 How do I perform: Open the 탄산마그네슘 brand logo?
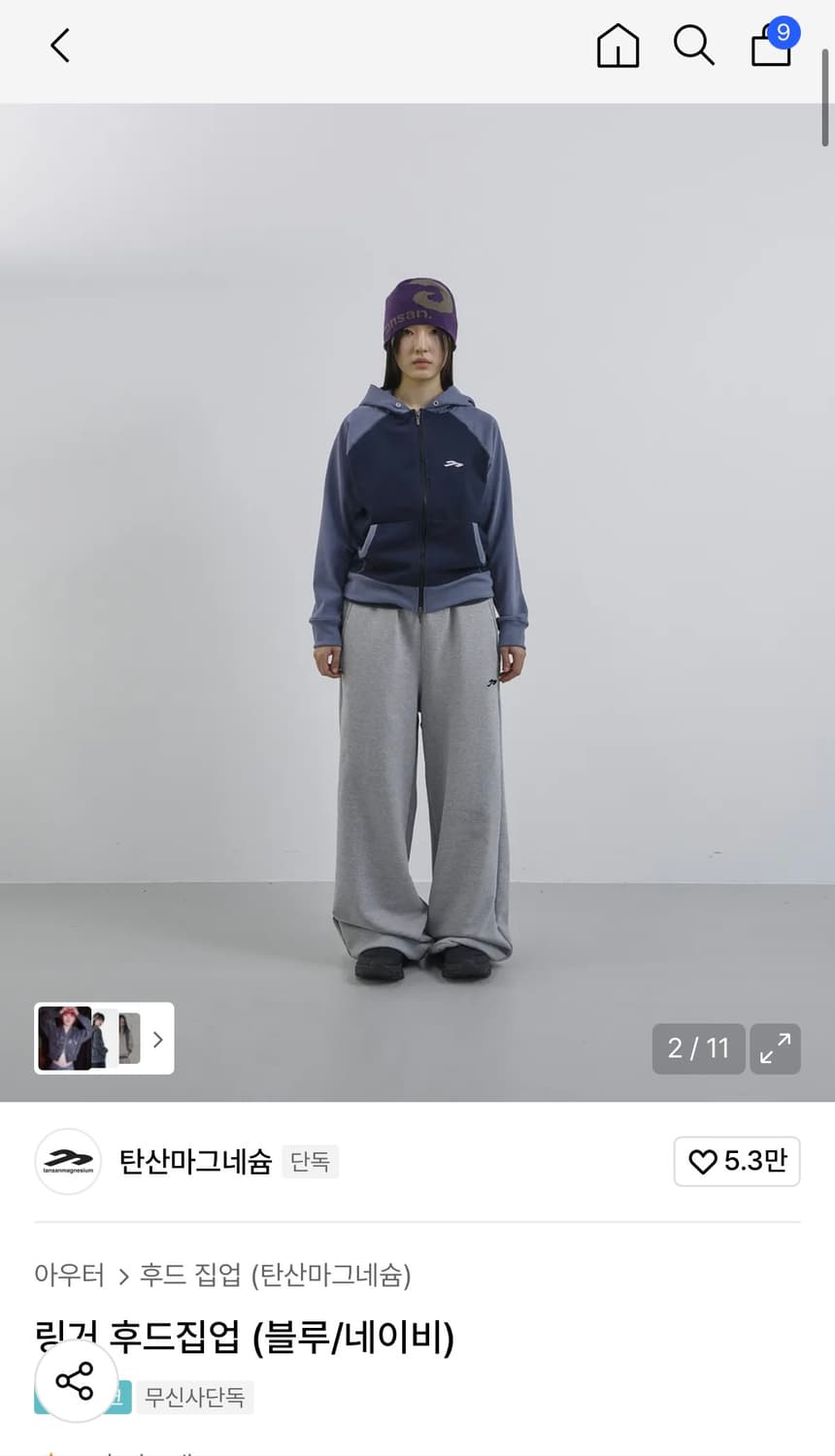pyautogui.click(x=68, y=1161)
